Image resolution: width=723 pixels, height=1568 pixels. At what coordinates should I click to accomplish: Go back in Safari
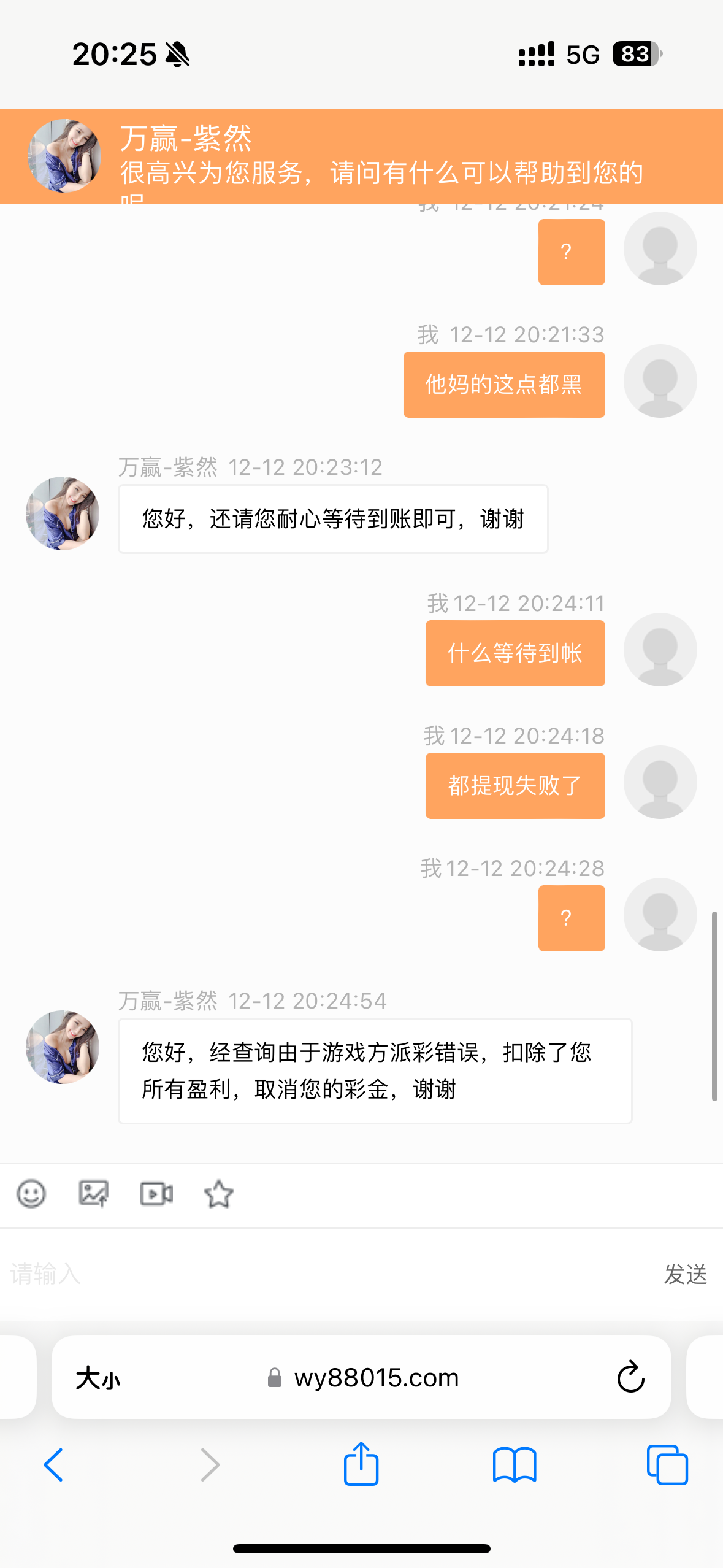point(54,1465)
